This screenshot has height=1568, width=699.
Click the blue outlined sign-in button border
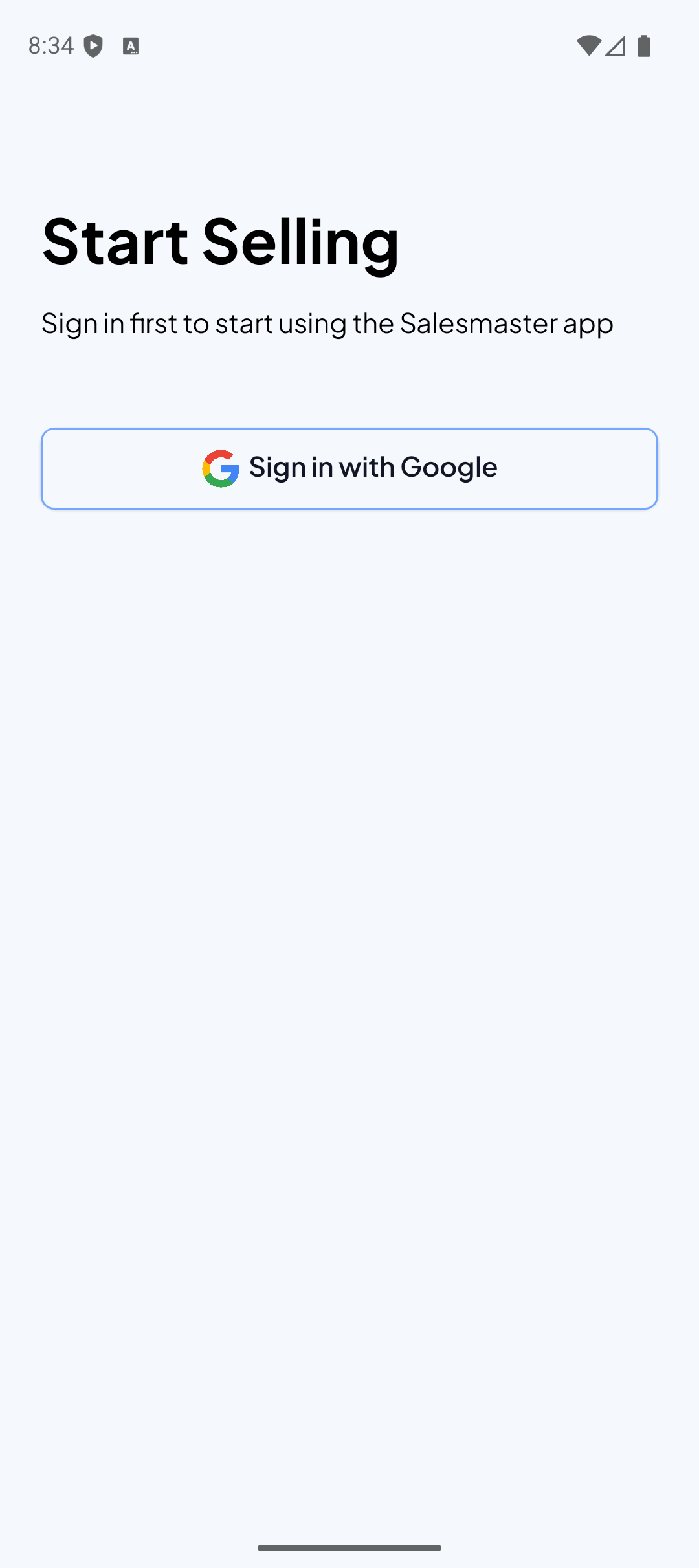pos(349,429)
